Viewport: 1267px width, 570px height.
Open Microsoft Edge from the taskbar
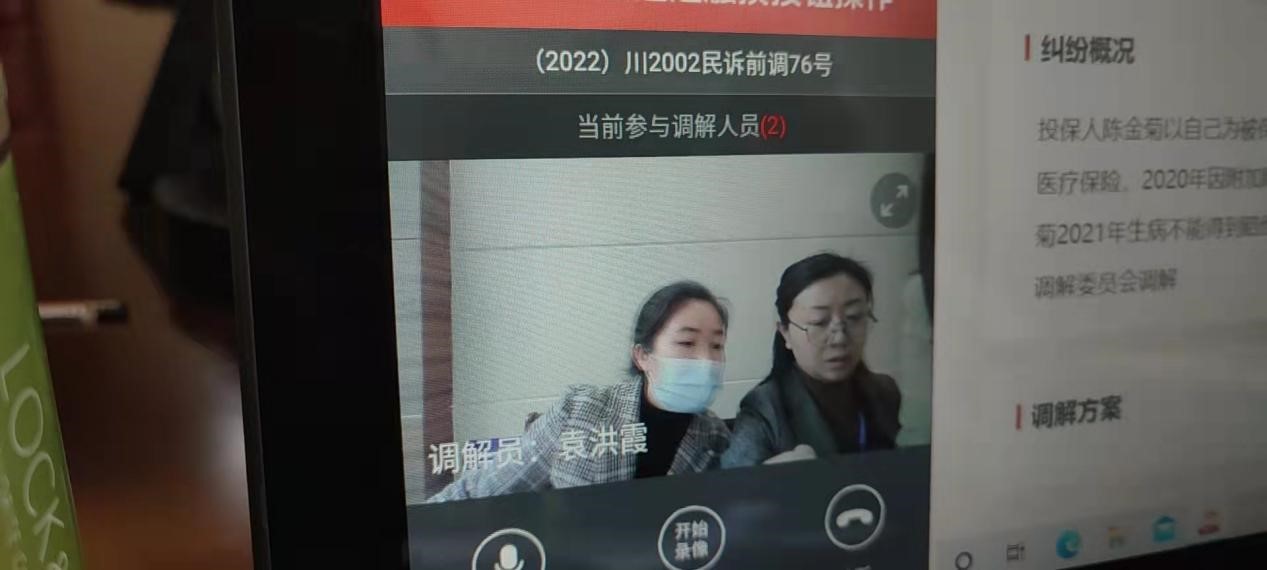(x=1068, y=545)
